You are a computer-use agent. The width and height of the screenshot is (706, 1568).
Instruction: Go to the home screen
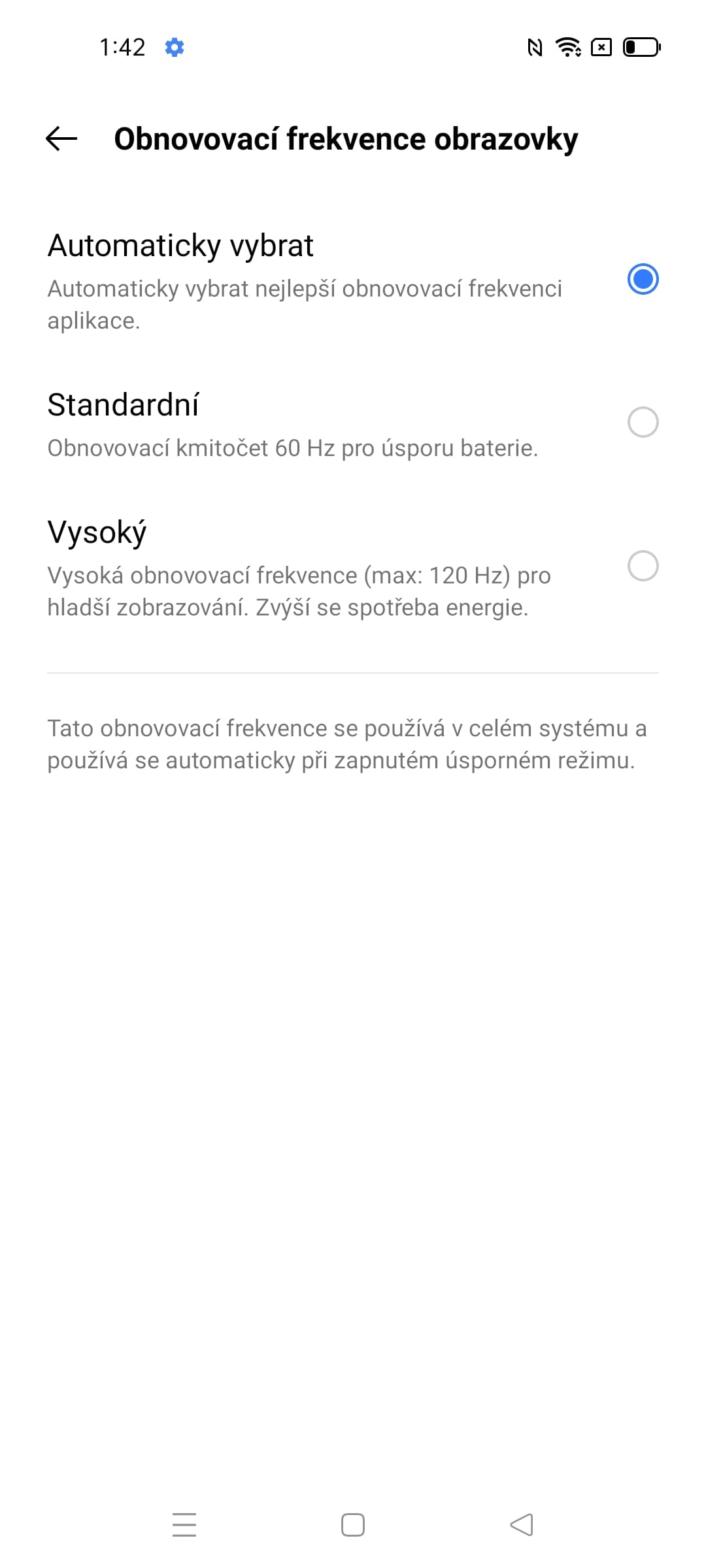[353, 1525]
